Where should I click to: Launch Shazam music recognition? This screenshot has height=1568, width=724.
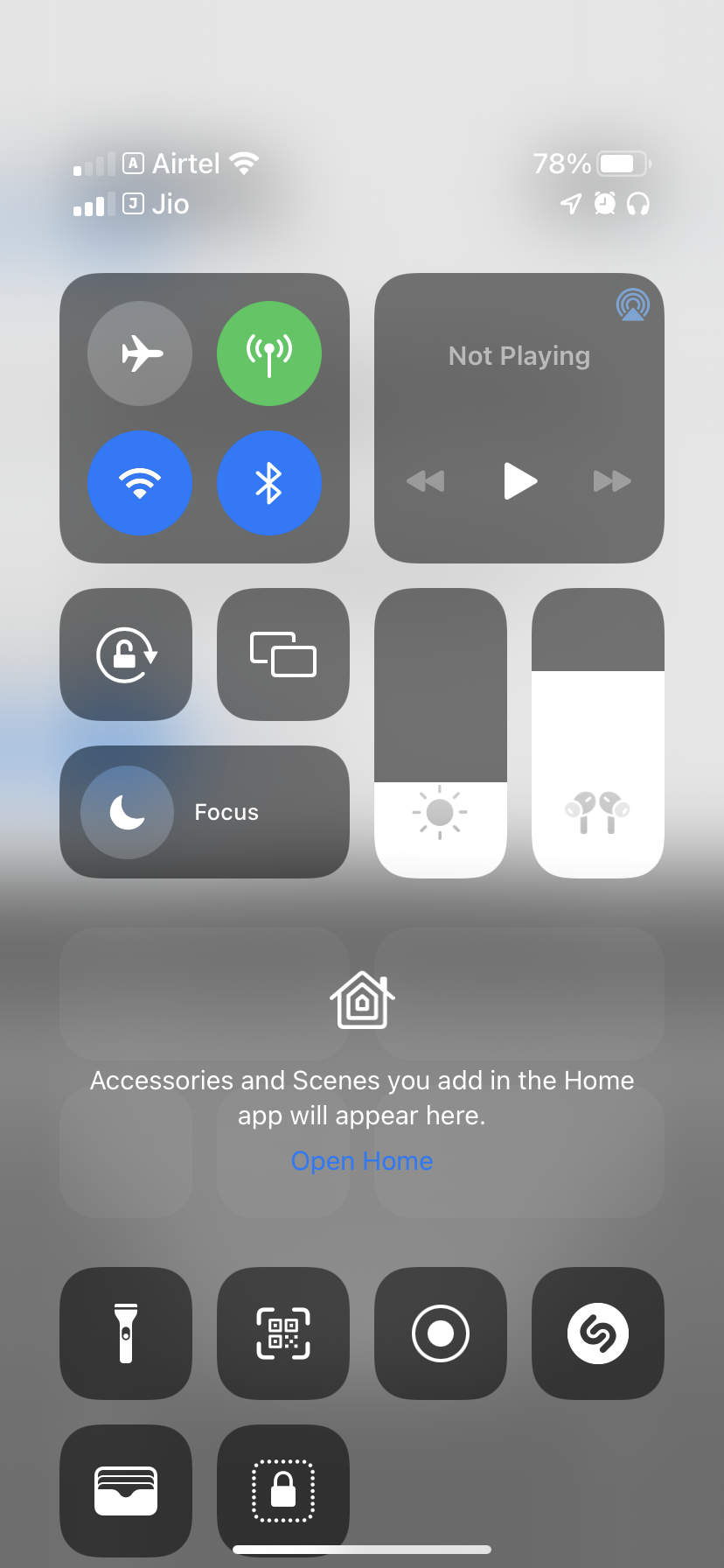pyautogui.click(x=598, y=1333)
